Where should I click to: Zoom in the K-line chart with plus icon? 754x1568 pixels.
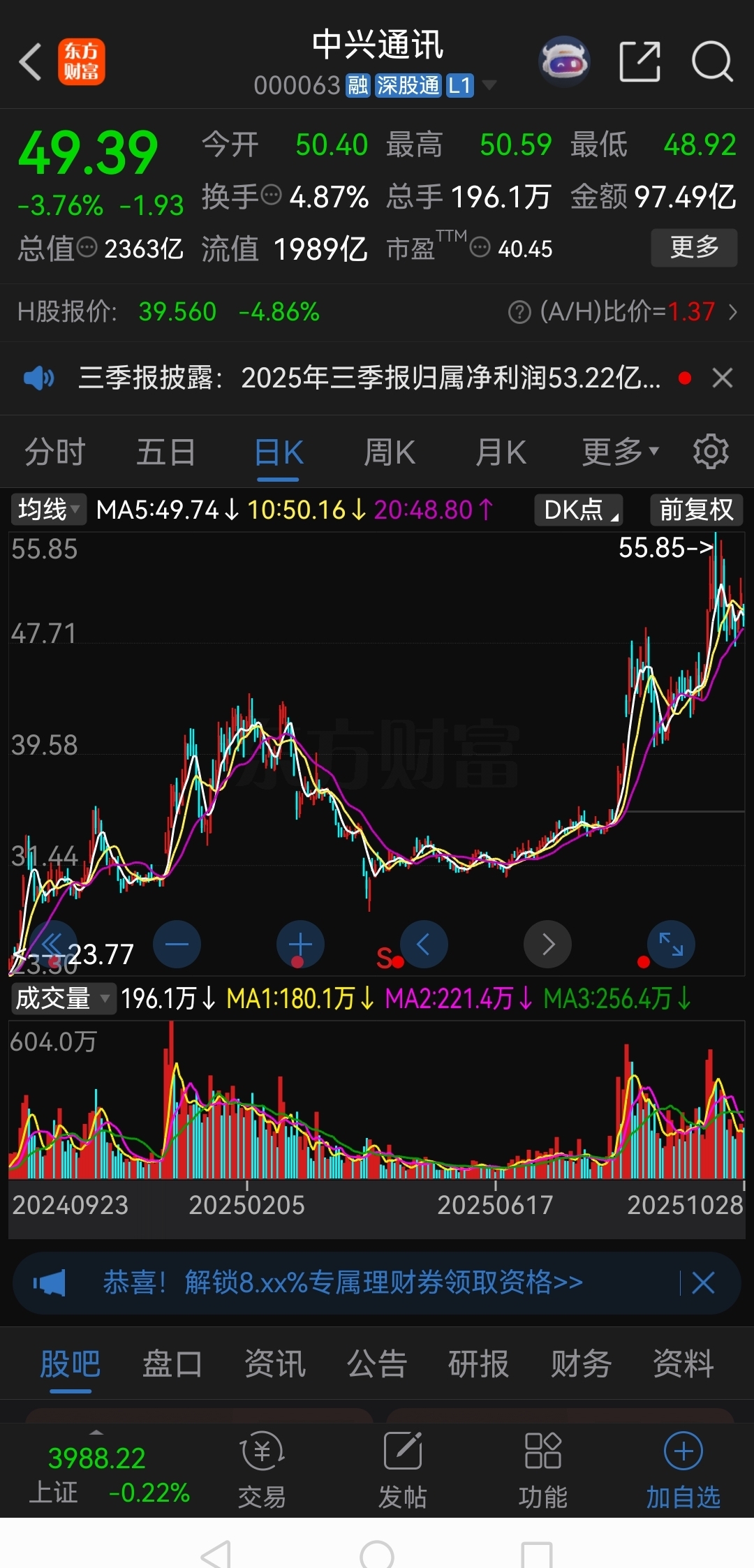300,944
